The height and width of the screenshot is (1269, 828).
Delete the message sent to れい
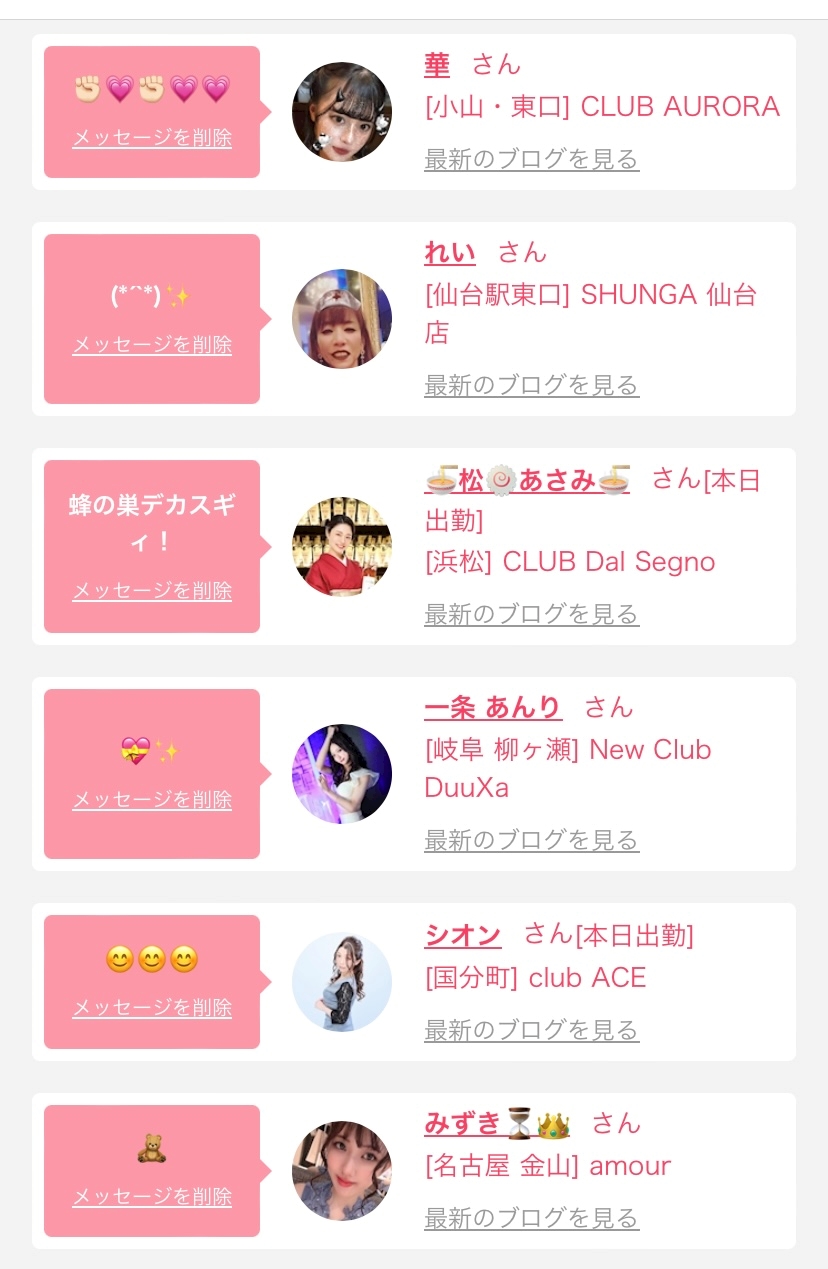coord(152,345)
